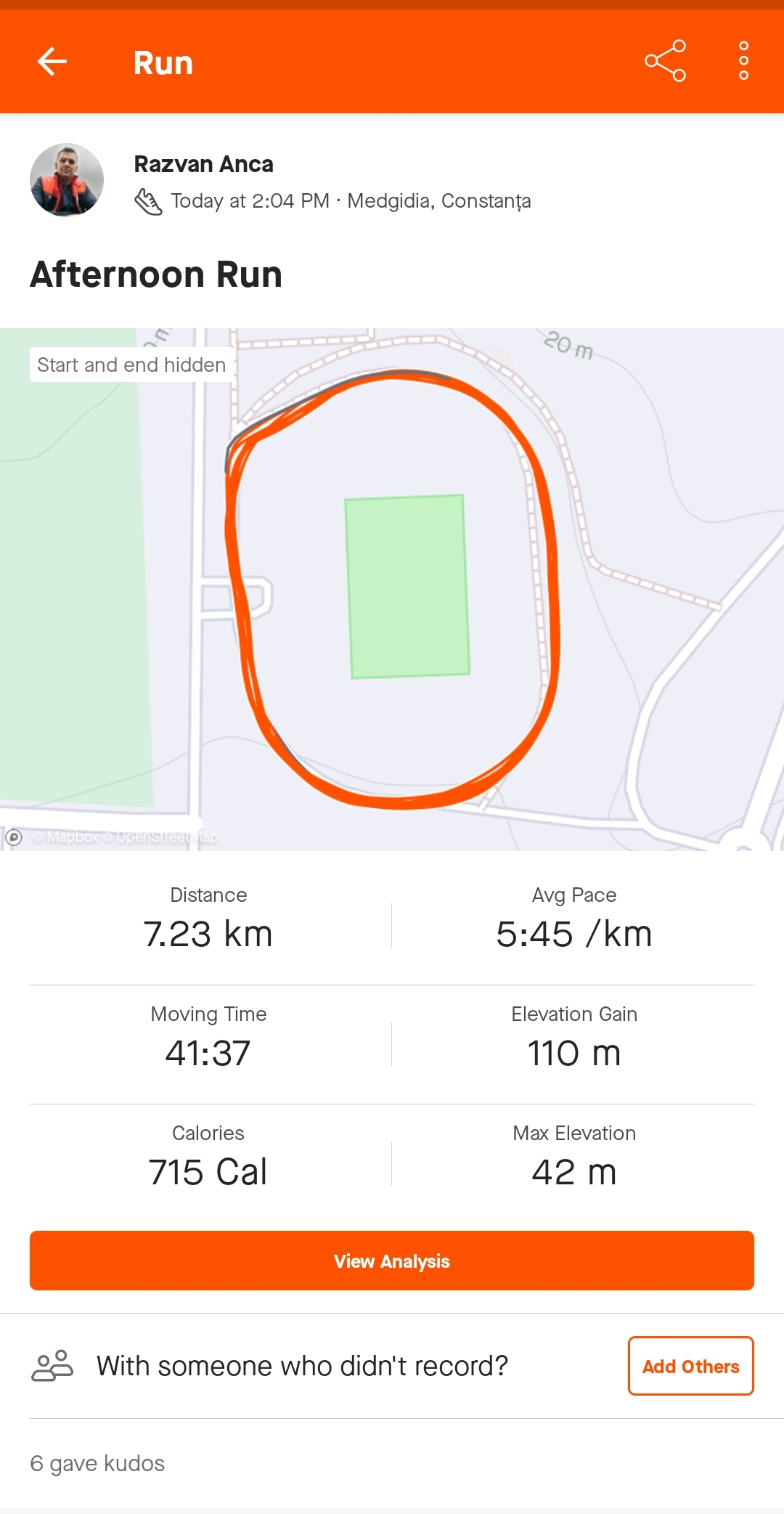Image resolution: width=784 pixels, height=1514 pixels.
Task: Share this run activity
Action: tap(665, 62)
